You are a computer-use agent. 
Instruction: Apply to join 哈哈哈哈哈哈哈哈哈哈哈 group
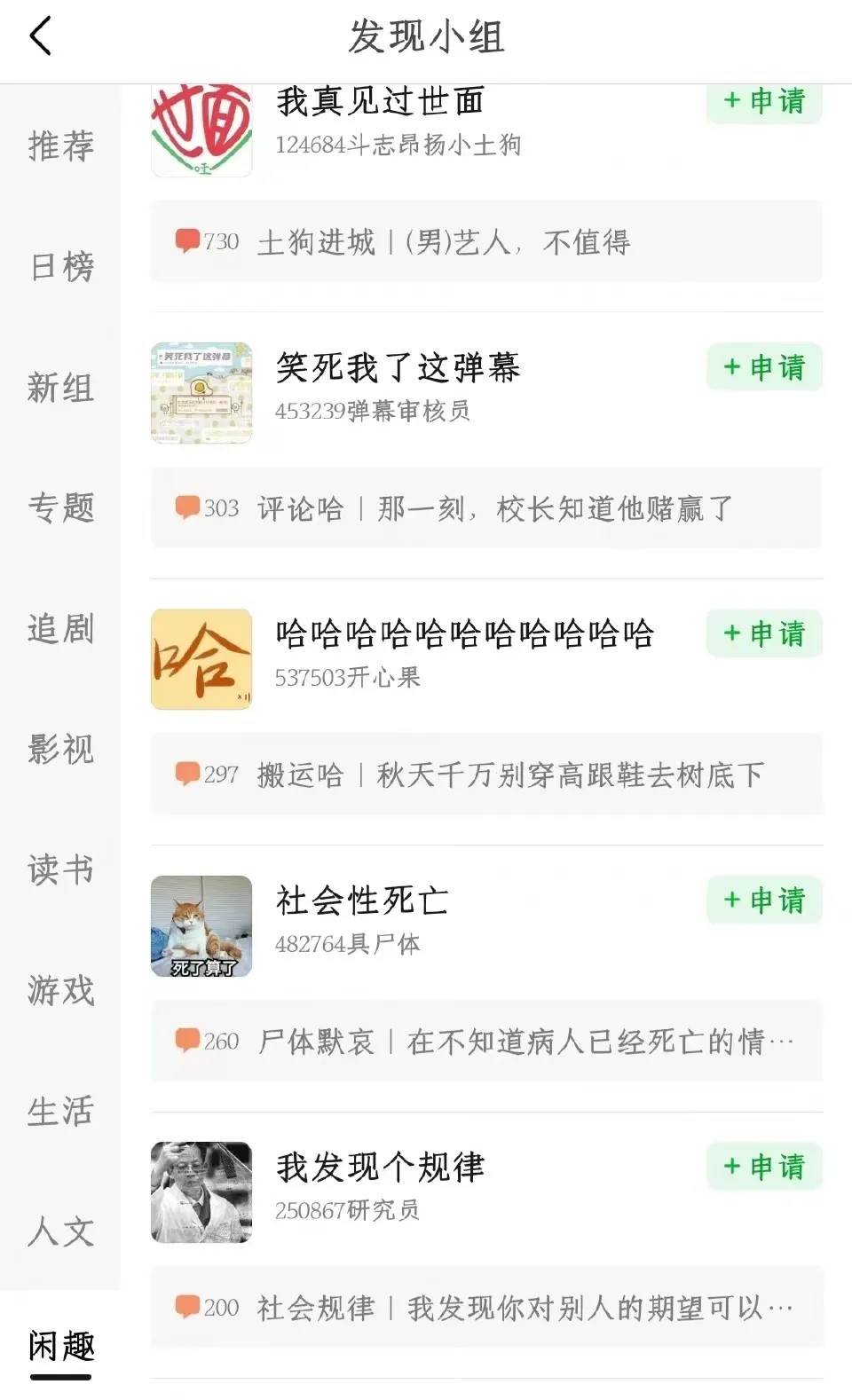[764, 633]
